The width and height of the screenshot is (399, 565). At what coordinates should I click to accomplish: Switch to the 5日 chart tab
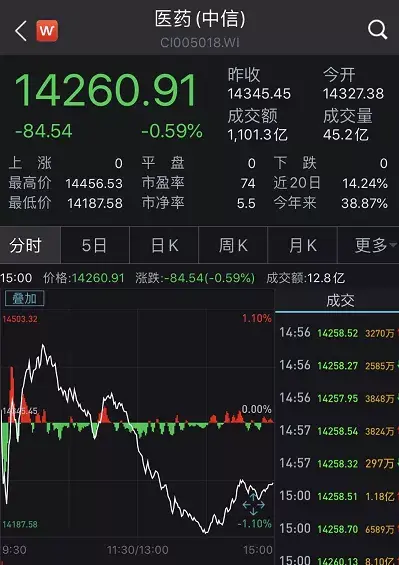click(95, 245)
